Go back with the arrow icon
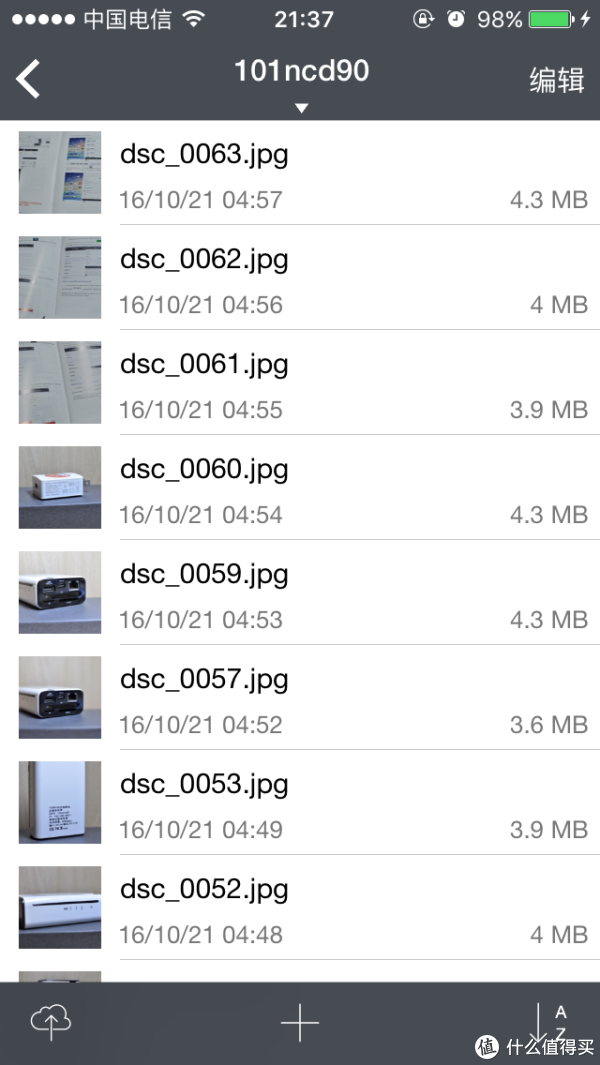The width and height of the screenshot is (600, 1065). pyautogui.click(x=29, y=78)
